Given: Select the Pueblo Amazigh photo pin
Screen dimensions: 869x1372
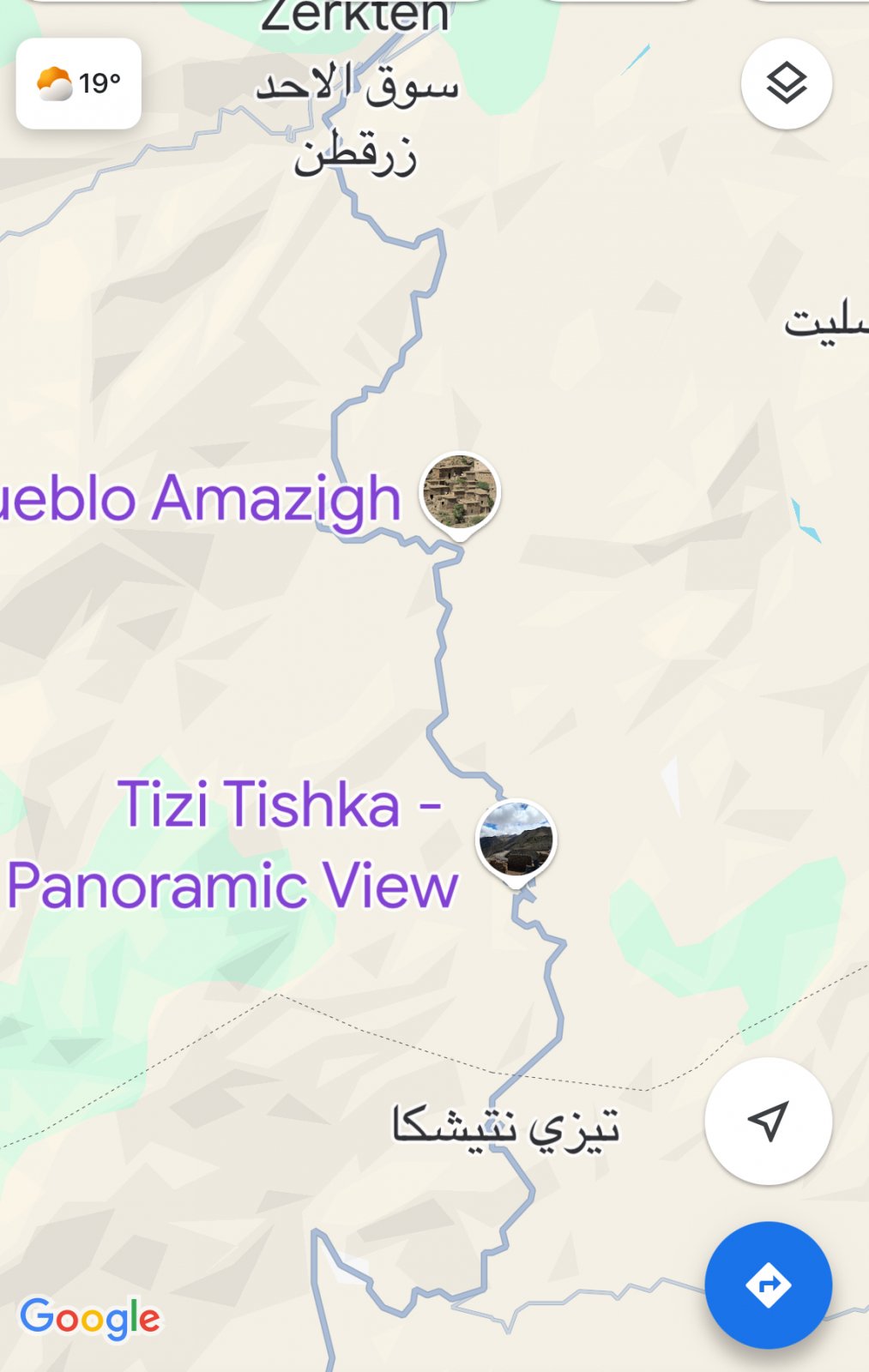Looking at the screenshot, I should point(460,492).
